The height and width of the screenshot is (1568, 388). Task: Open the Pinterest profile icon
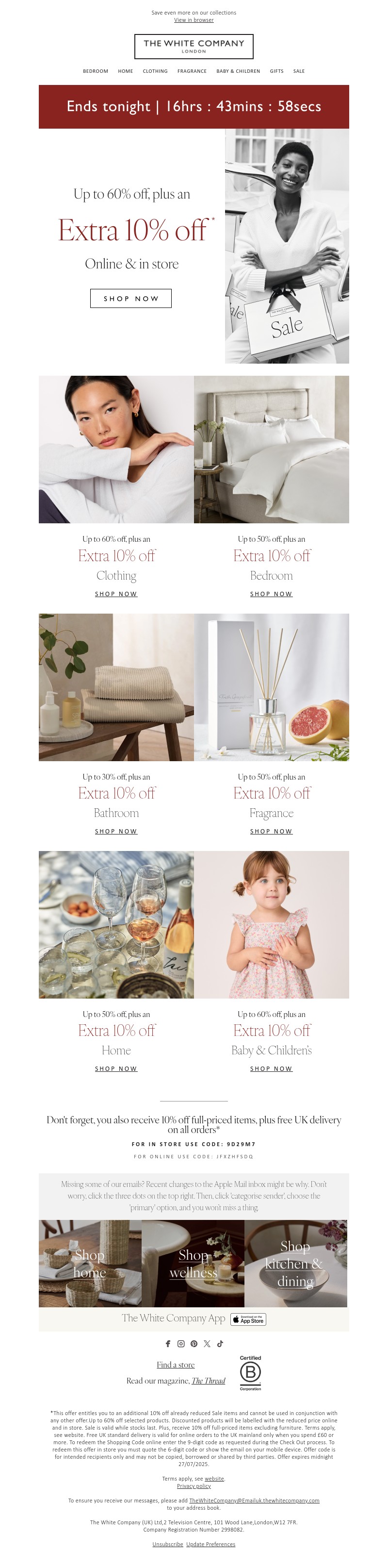[x=194, y=1343]
